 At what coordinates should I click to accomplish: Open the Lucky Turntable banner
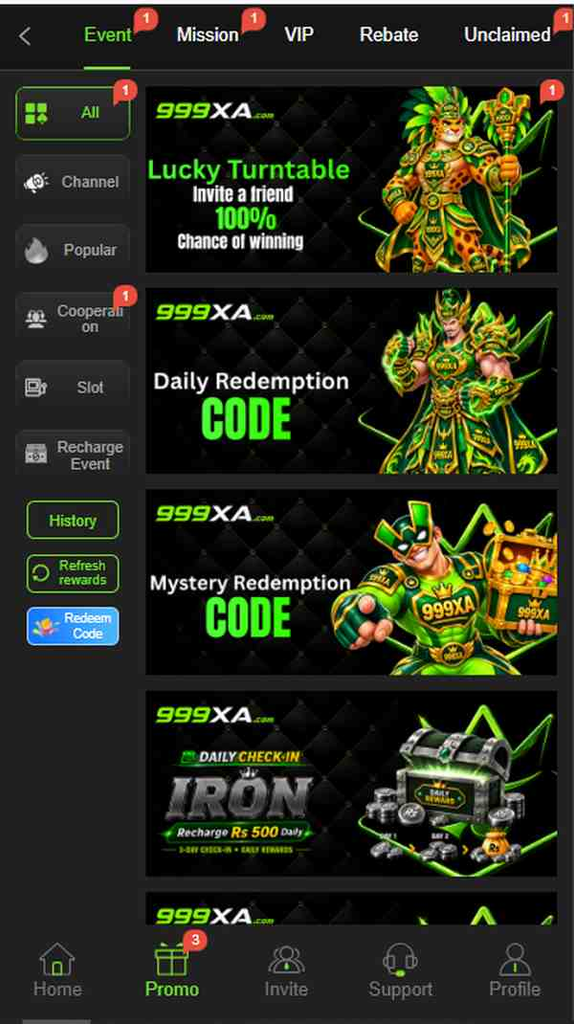click(351, 180)
